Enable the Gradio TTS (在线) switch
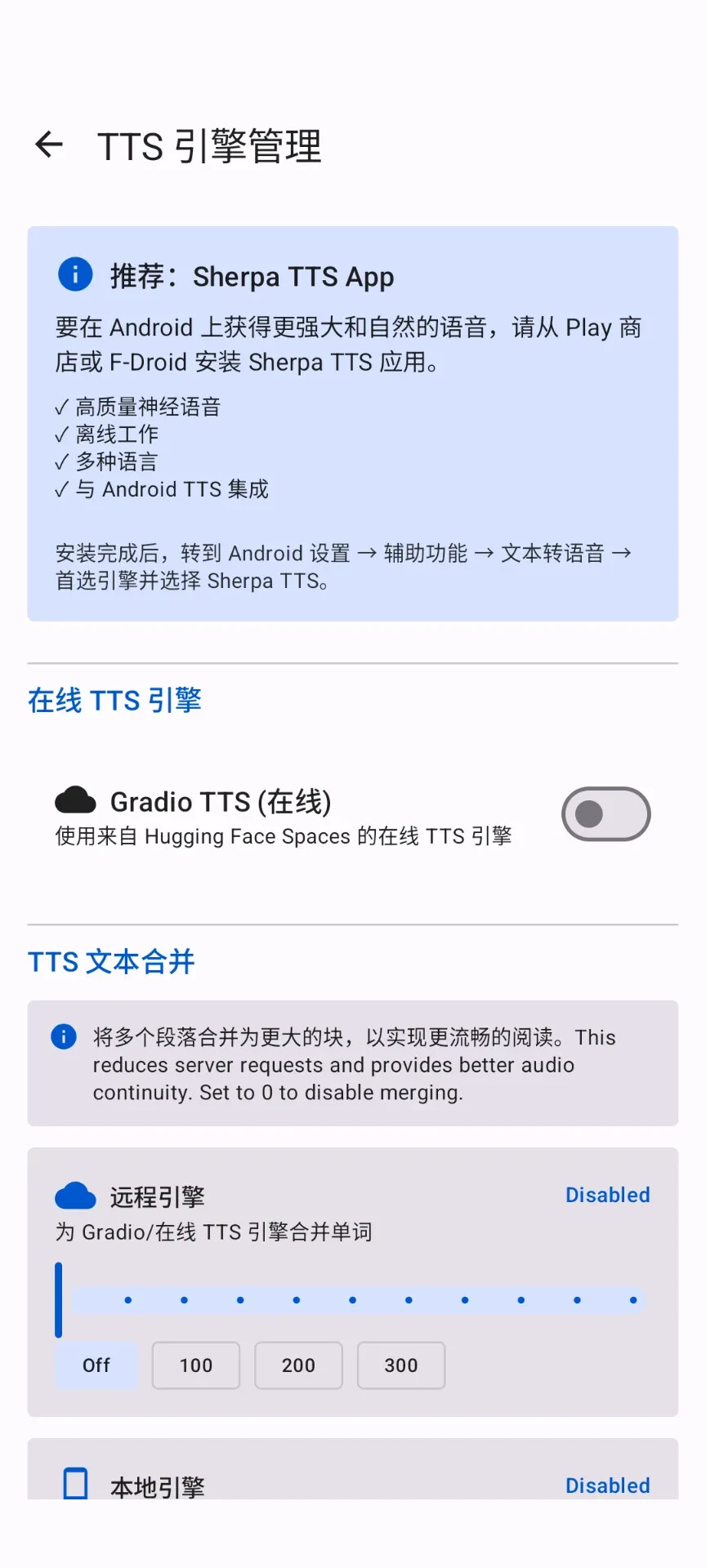This screenshot has width=706, height=1568. click(605, 814)
